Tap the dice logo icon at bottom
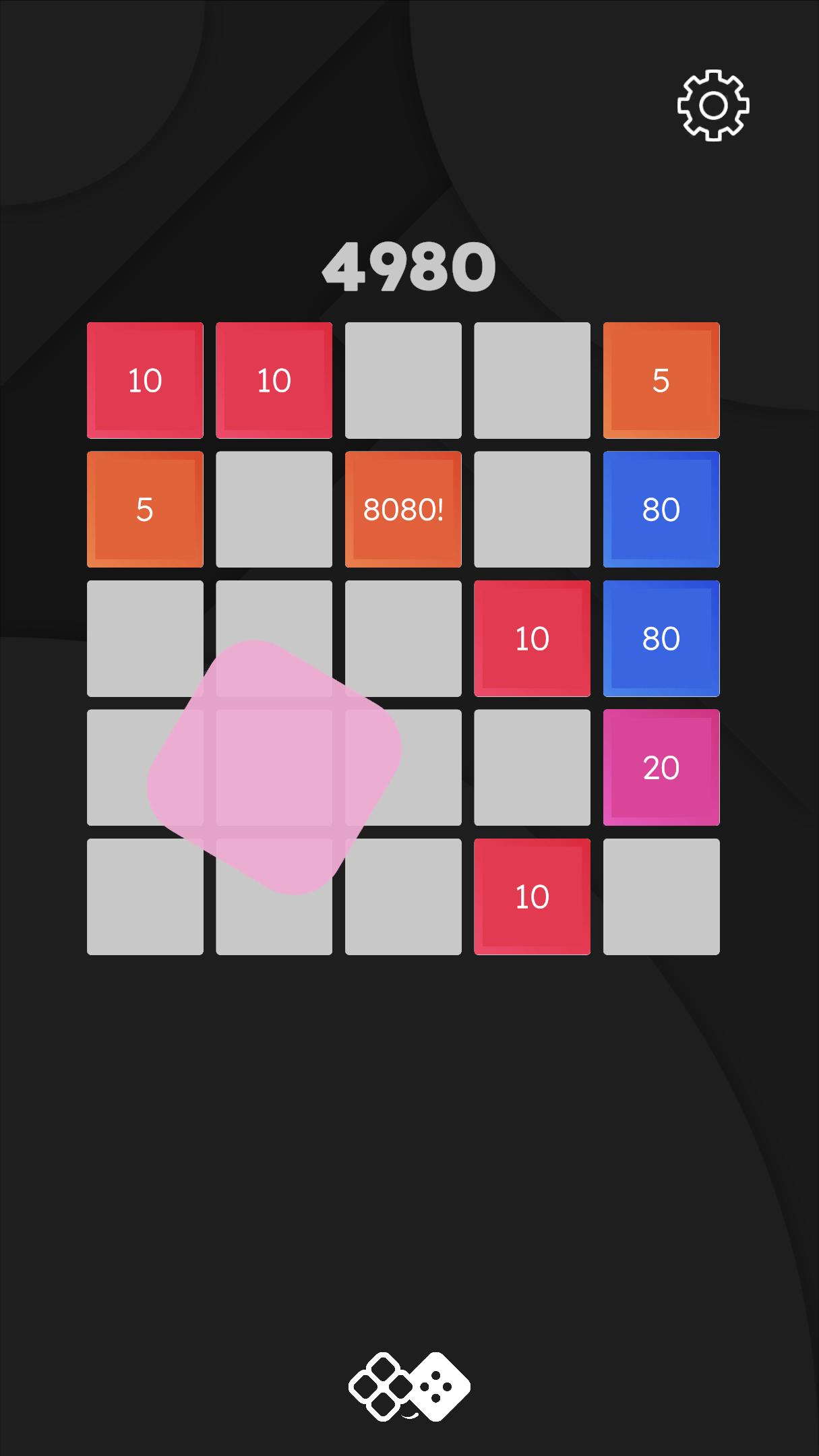Screen dimensions: 819x1456 [x=409, y=1387]
